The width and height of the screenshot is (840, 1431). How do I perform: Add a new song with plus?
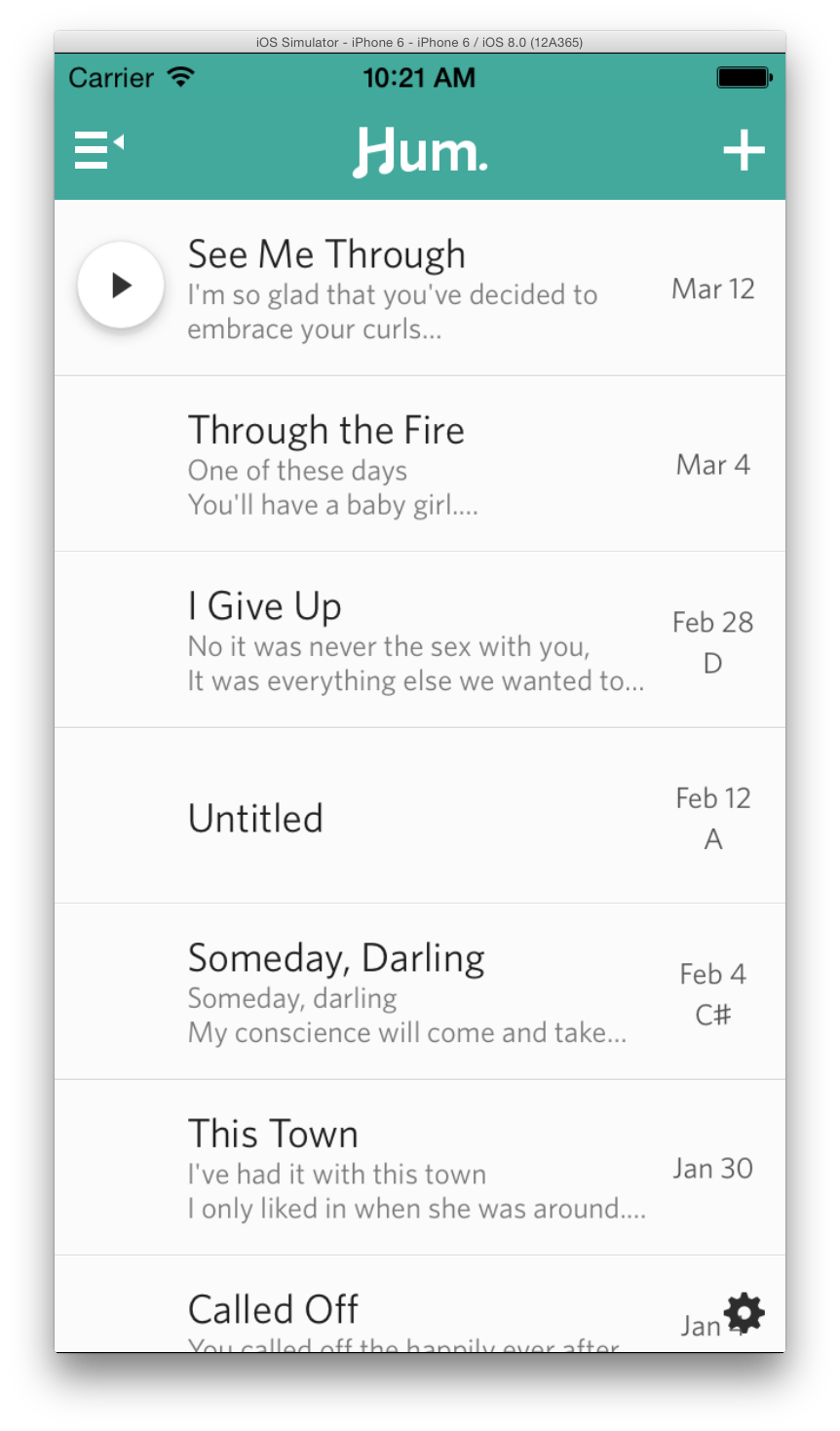point(744,151)
